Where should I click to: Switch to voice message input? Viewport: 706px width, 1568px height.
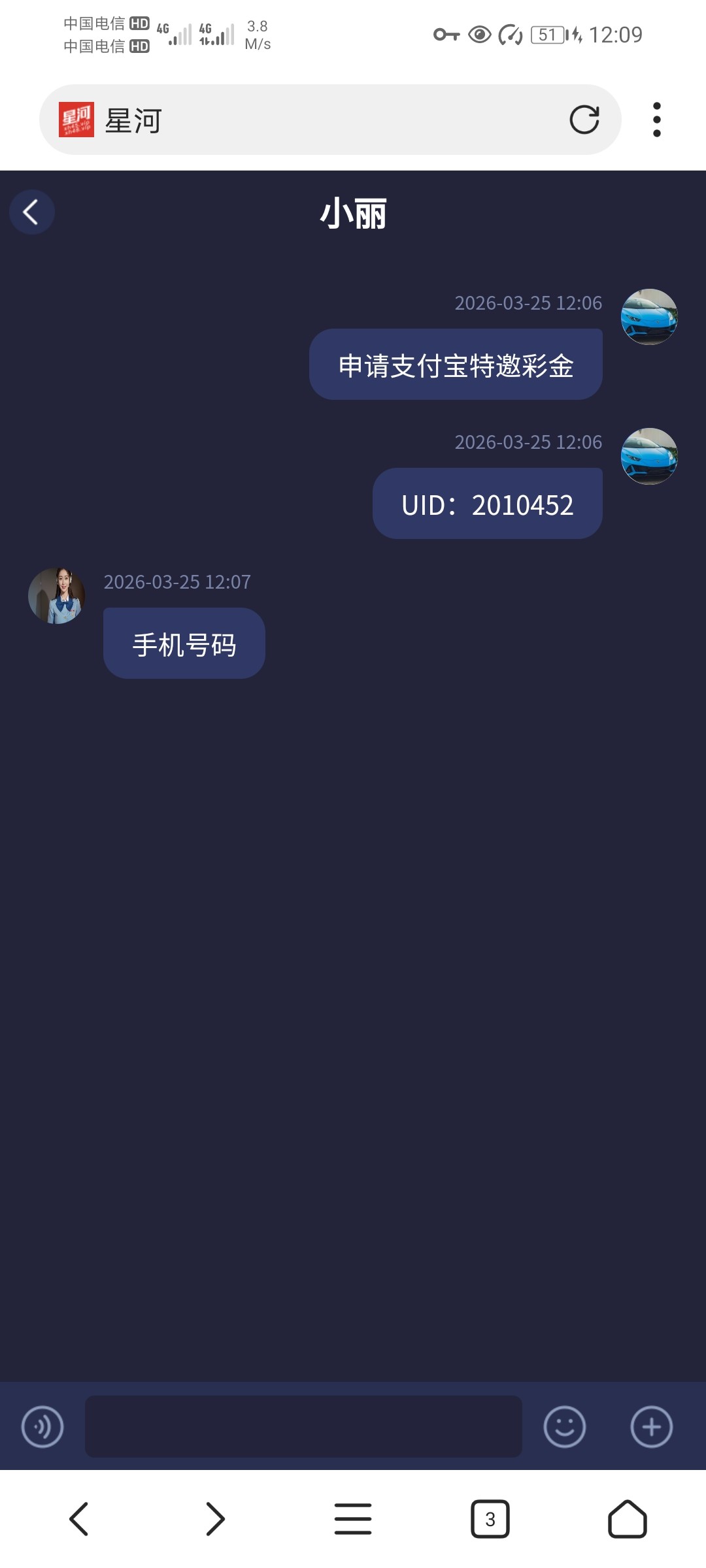tap(42, 1426)
